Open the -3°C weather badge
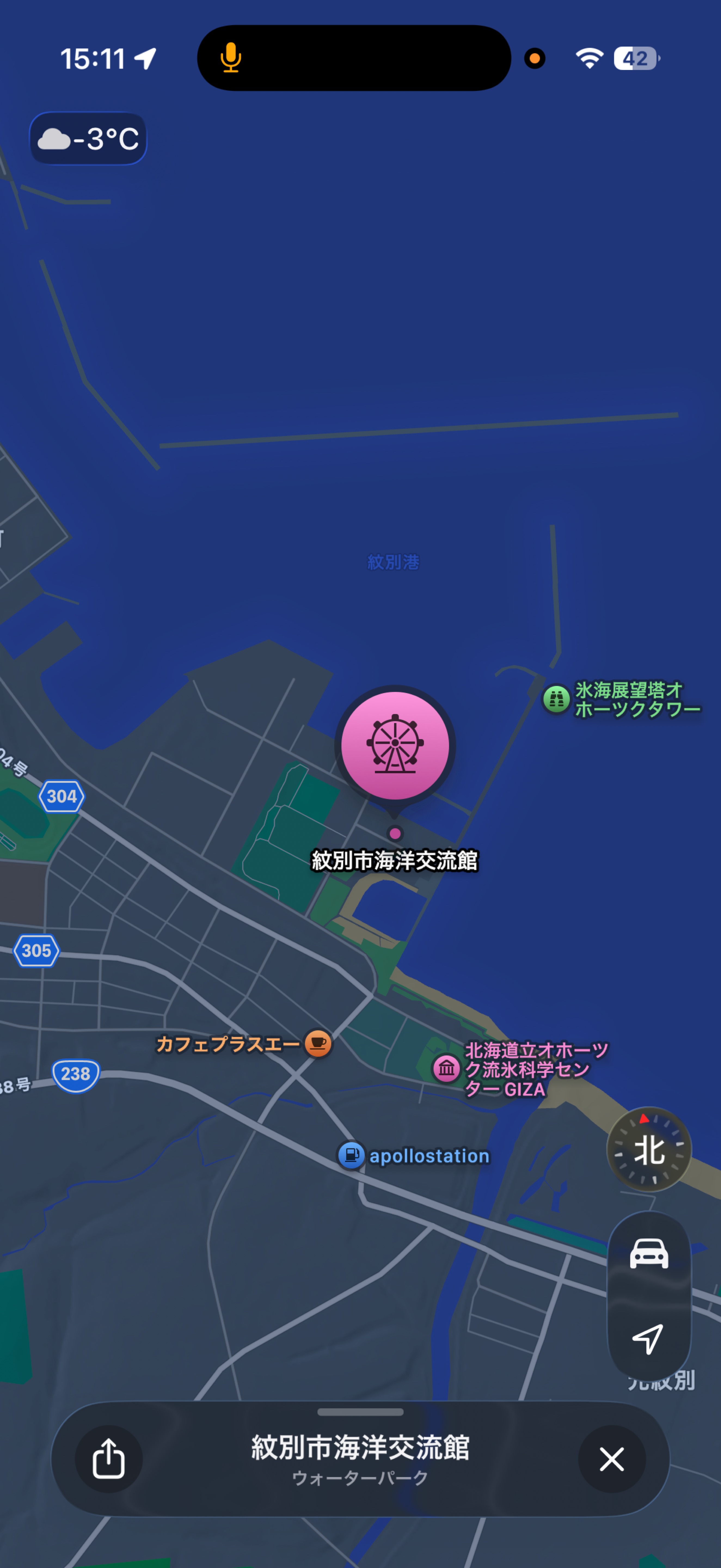721x1568 pixels. (88, 139)
